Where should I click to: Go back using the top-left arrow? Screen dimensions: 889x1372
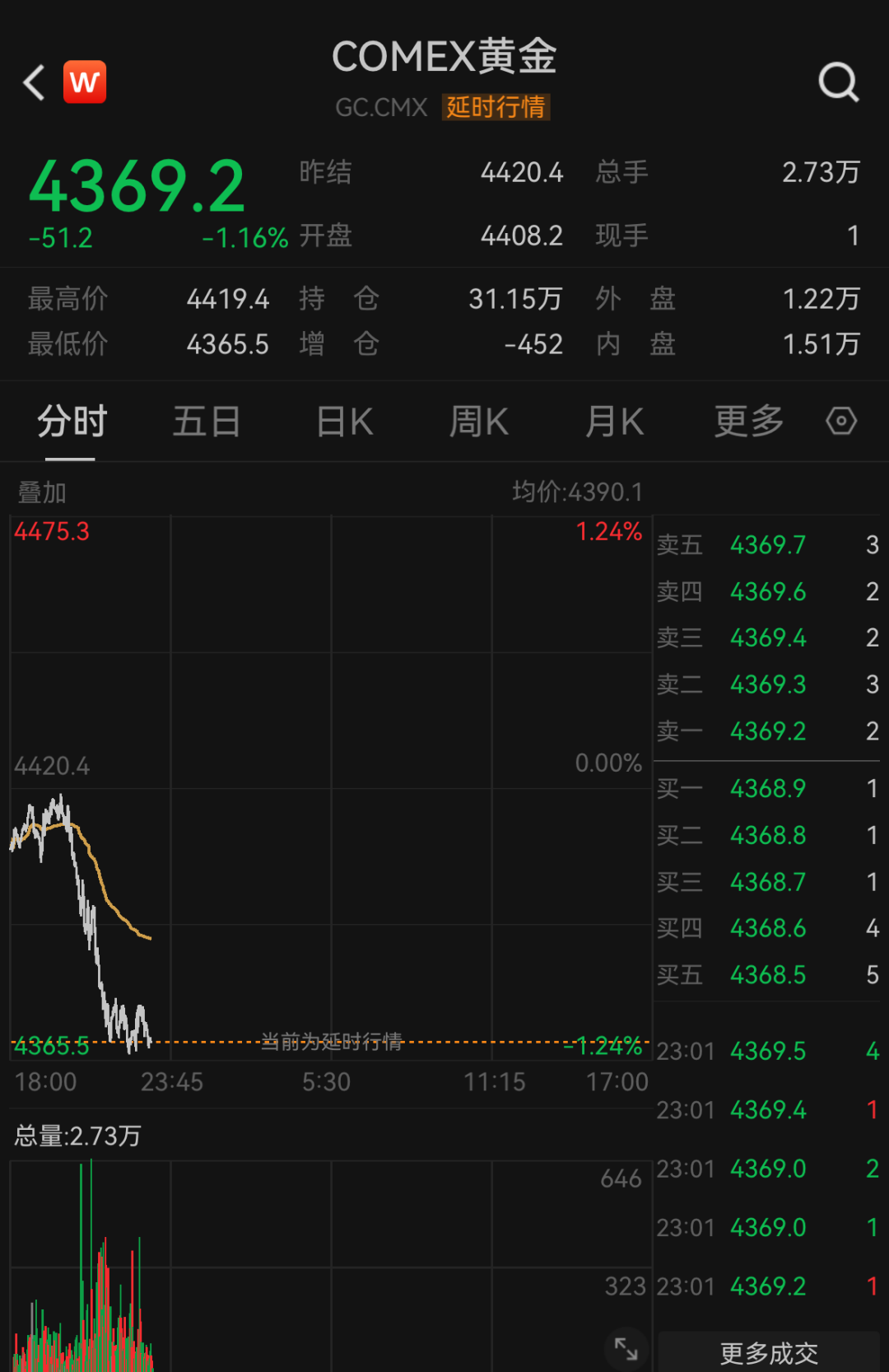coord(34,82)
